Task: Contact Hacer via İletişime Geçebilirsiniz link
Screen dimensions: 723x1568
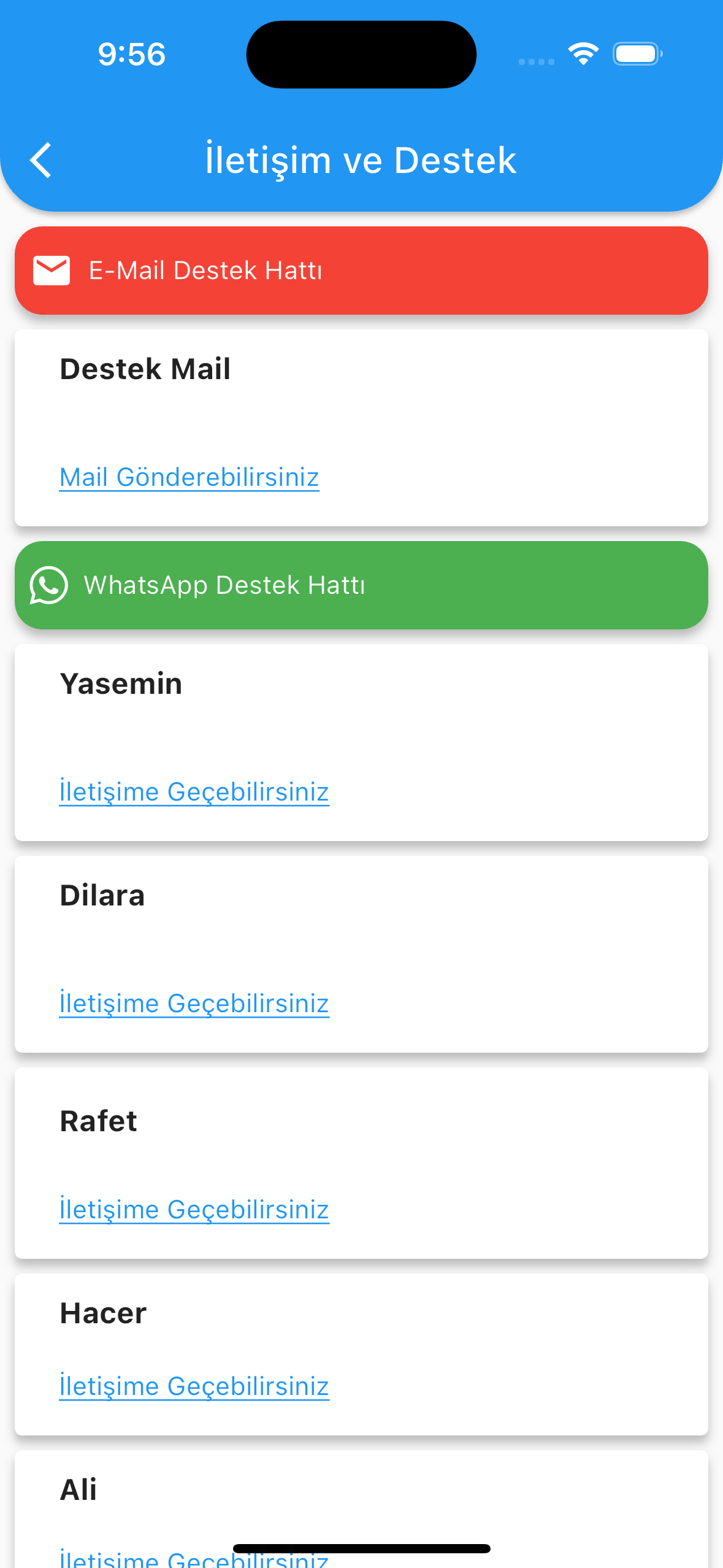Action: [194, 1386]
